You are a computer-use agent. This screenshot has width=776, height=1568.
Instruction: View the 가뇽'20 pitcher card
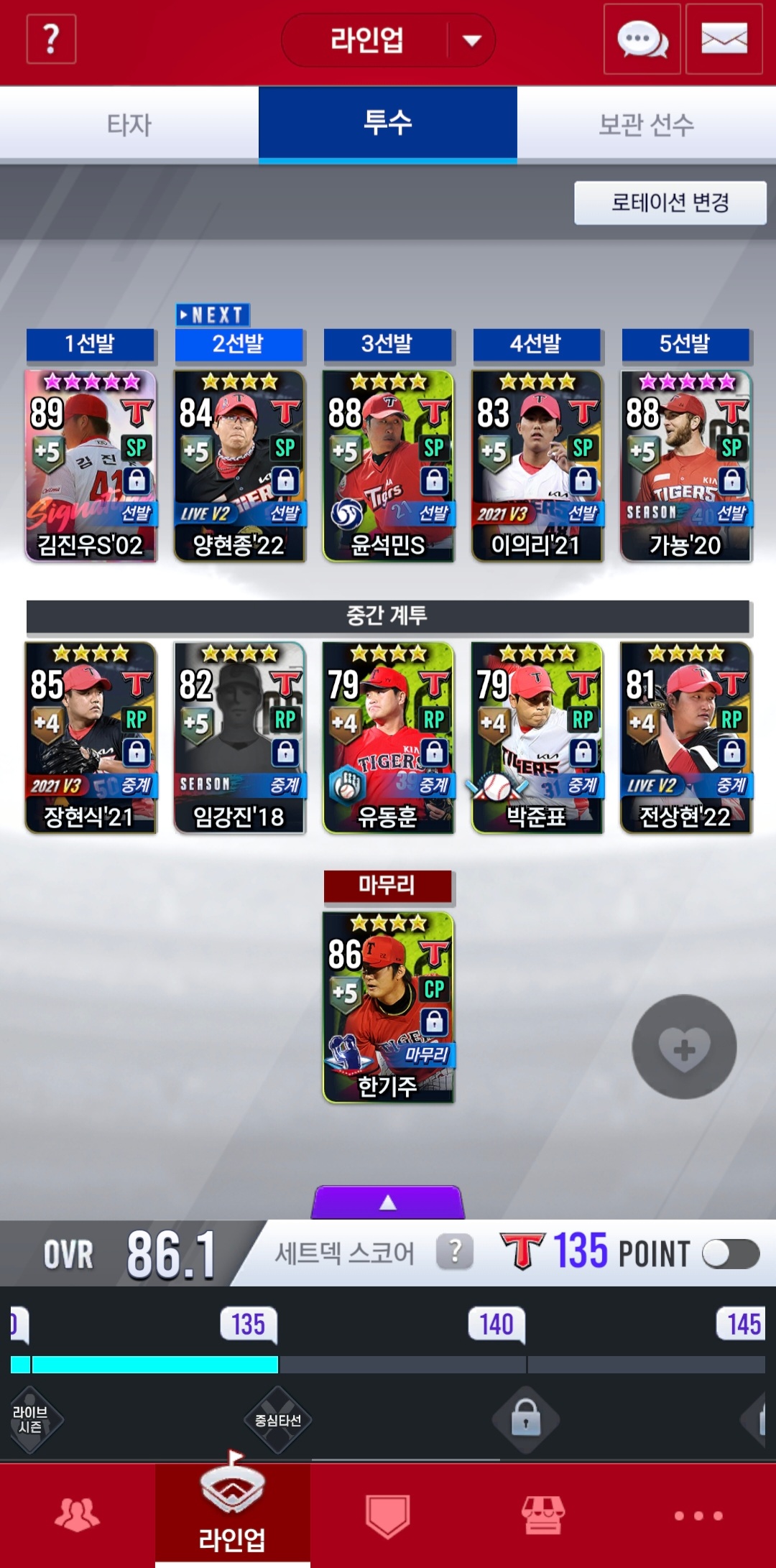click(x=686, y=465)
